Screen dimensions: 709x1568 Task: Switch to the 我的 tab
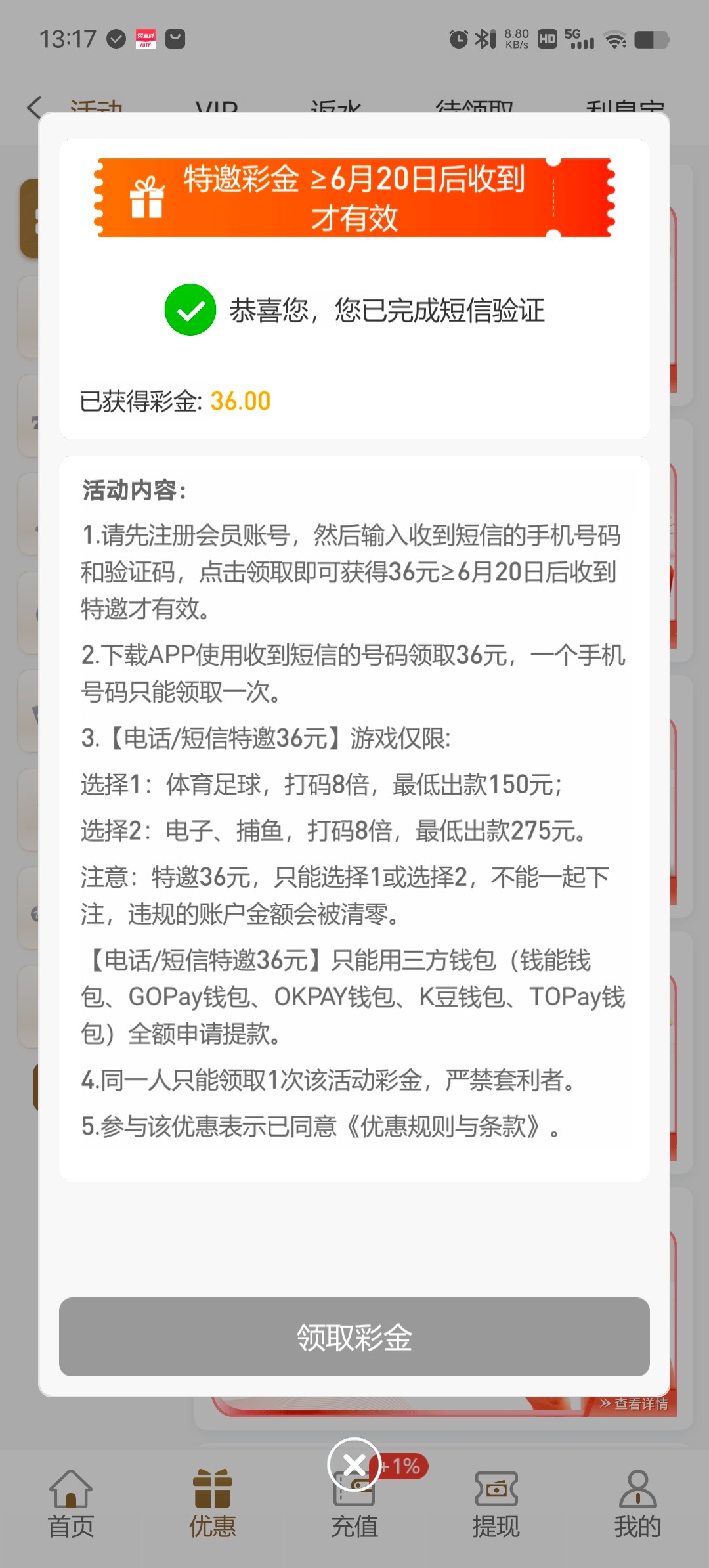pos(637,1505)
